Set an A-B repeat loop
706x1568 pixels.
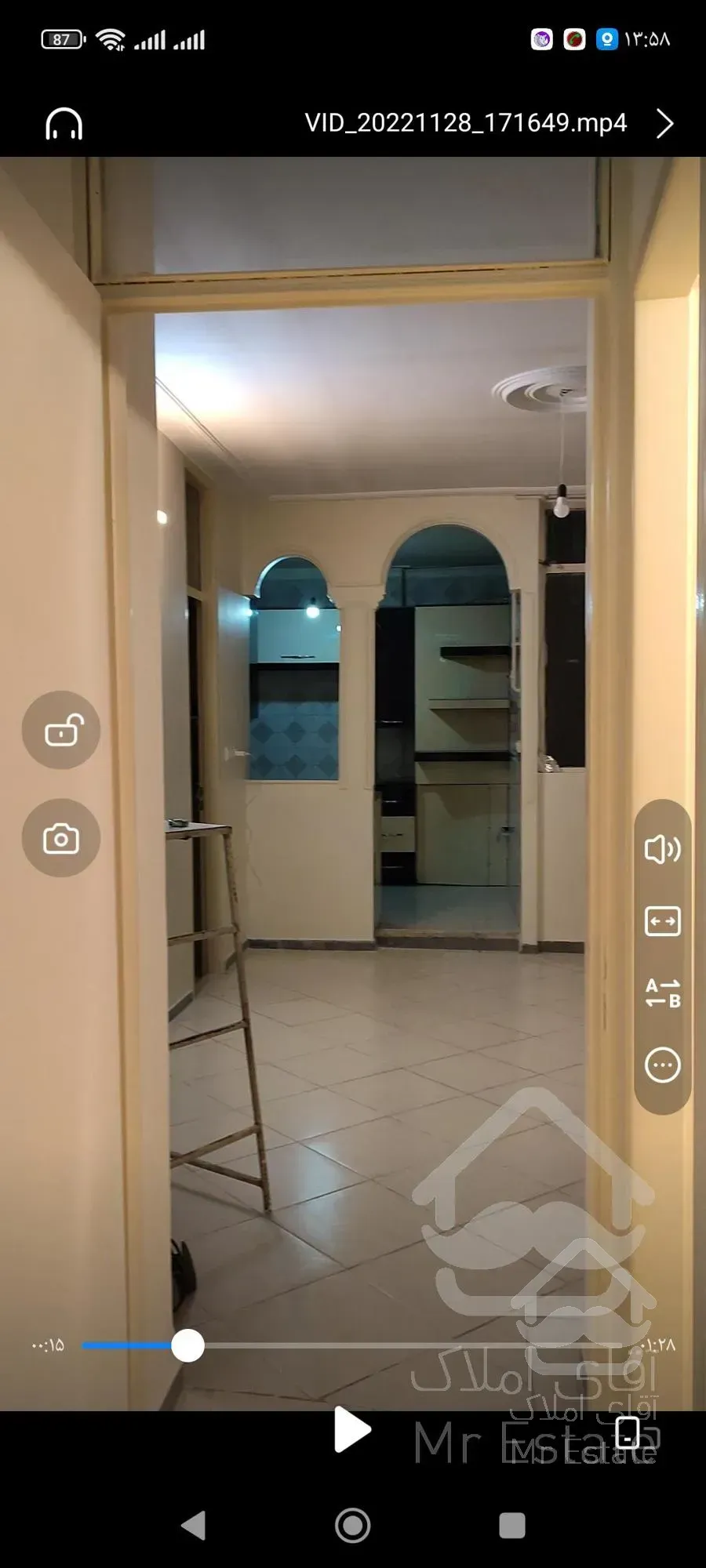662,993
